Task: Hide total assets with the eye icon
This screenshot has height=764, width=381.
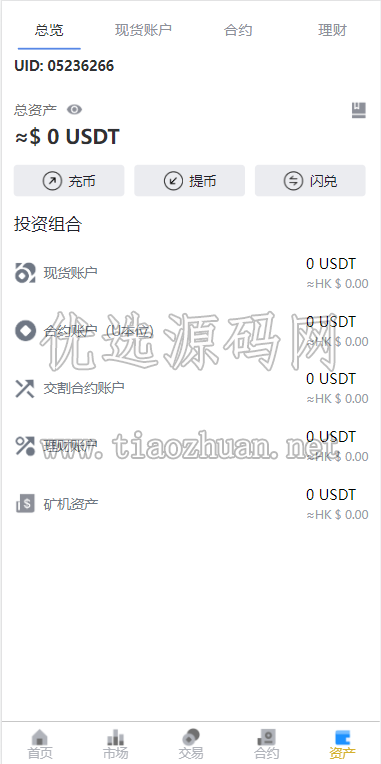Action: (74, 110)
